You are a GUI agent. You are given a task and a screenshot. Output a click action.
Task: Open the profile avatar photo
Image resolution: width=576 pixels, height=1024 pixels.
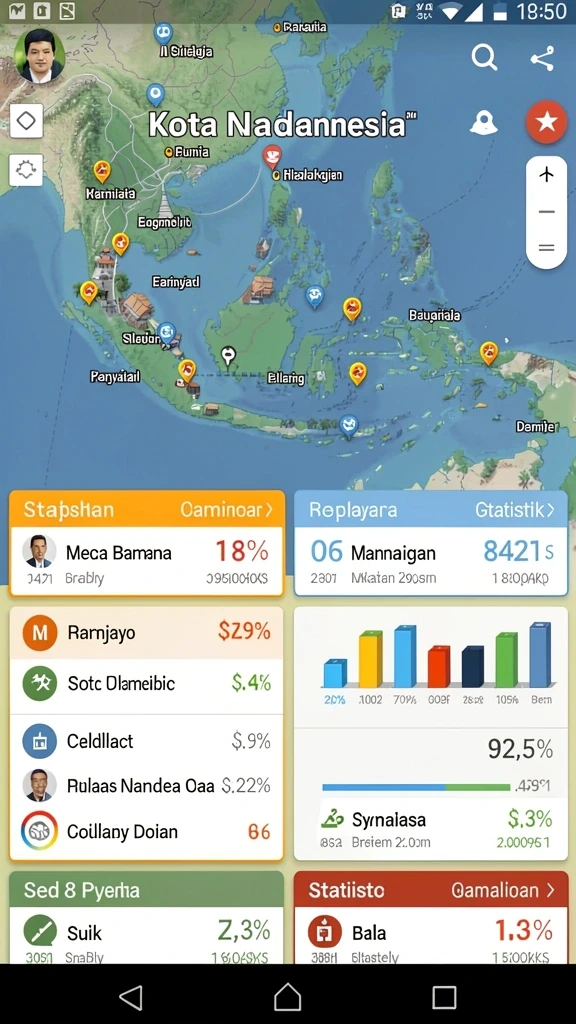pos(39,56)
